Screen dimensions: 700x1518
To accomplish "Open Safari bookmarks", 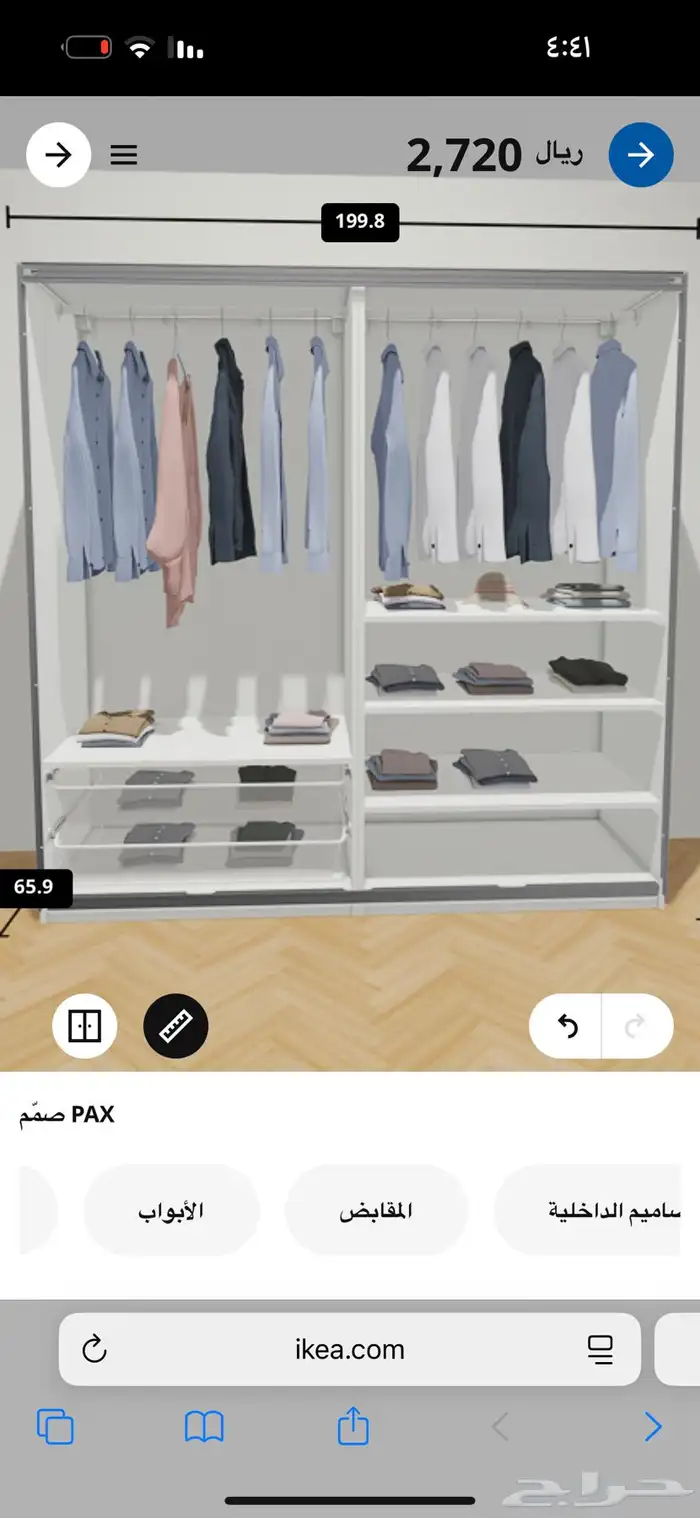I will [x=204, y=1427].
